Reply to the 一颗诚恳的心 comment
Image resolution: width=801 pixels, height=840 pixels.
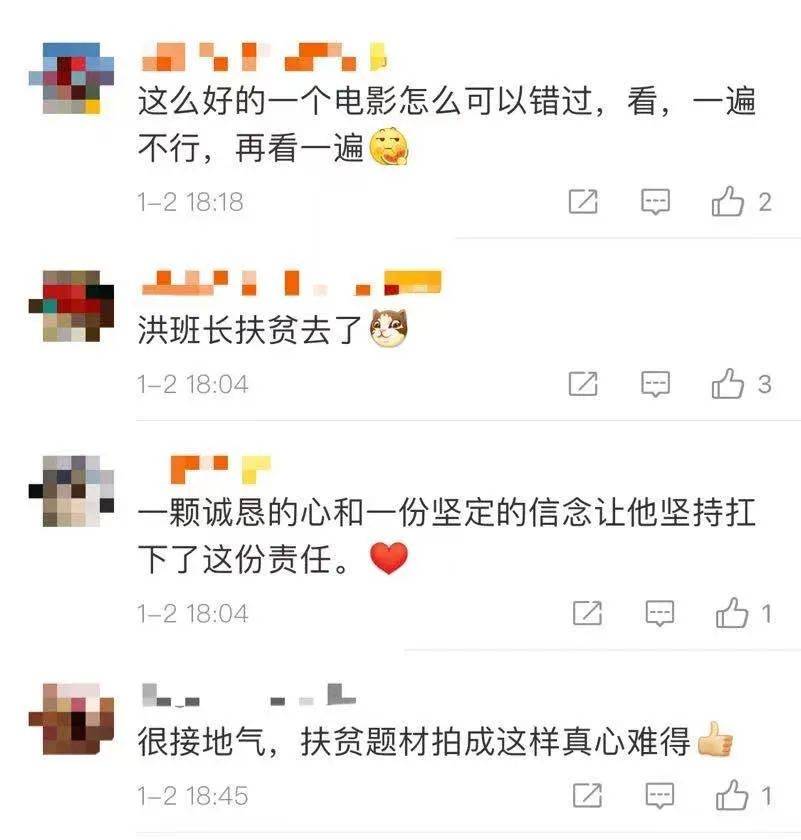pyautogui.click(x=659, y=613)
